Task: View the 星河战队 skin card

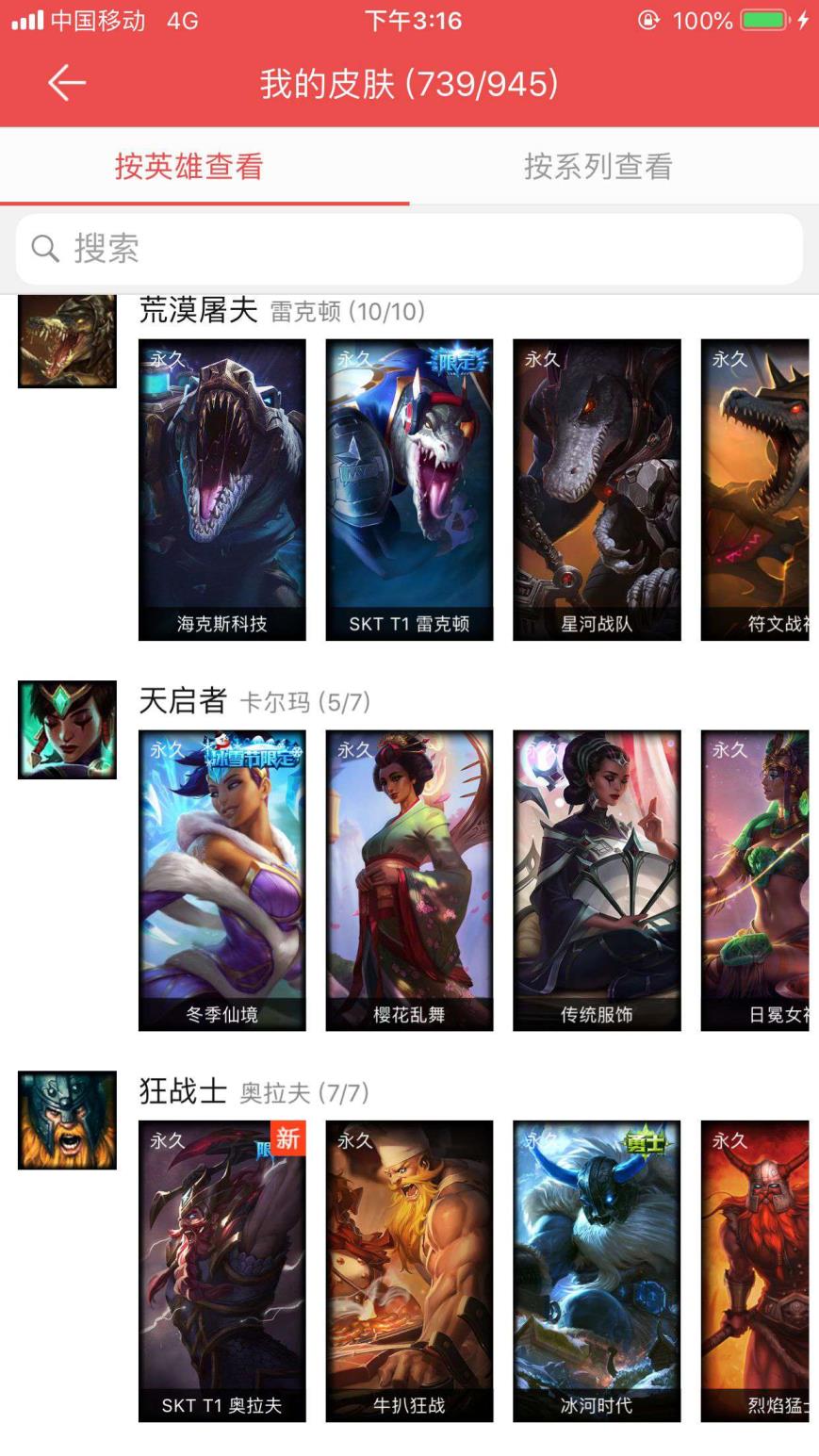Action: (x=597, y=489)
